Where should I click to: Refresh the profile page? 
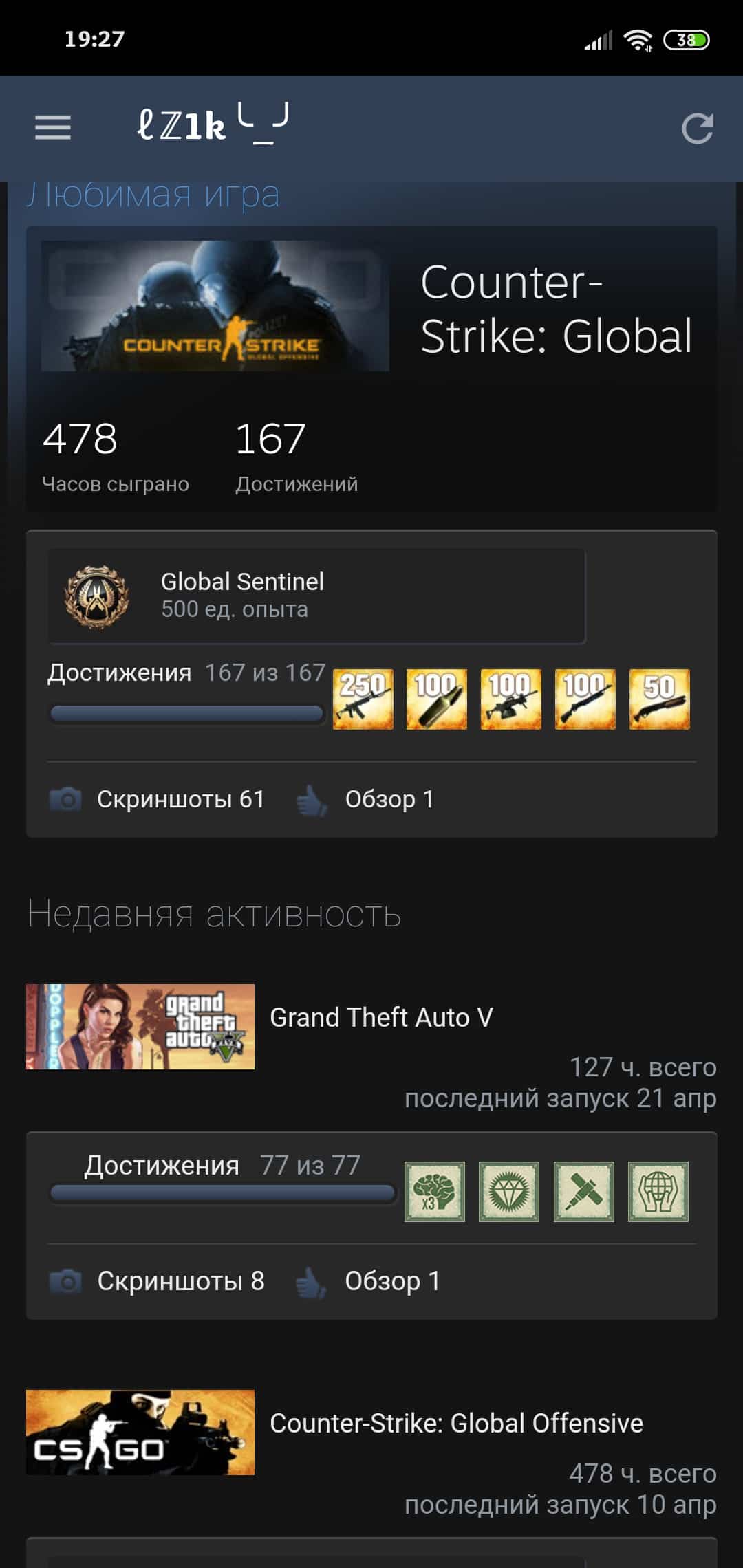tap(697, 129)
